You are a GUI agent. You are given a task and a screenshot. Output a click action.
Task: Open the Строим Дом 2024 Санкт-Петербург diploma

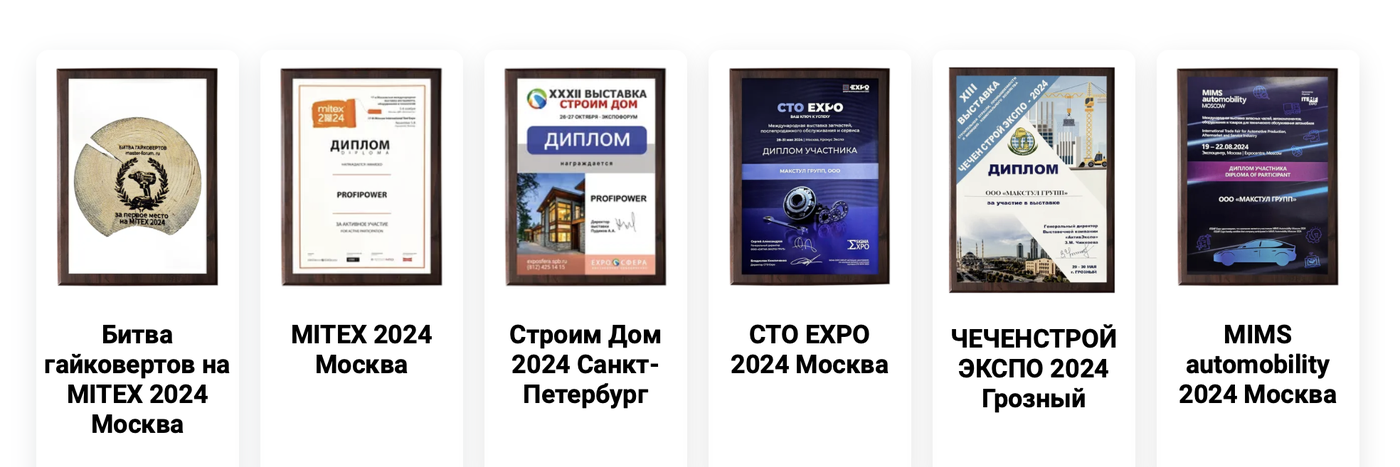pos(585,178)
